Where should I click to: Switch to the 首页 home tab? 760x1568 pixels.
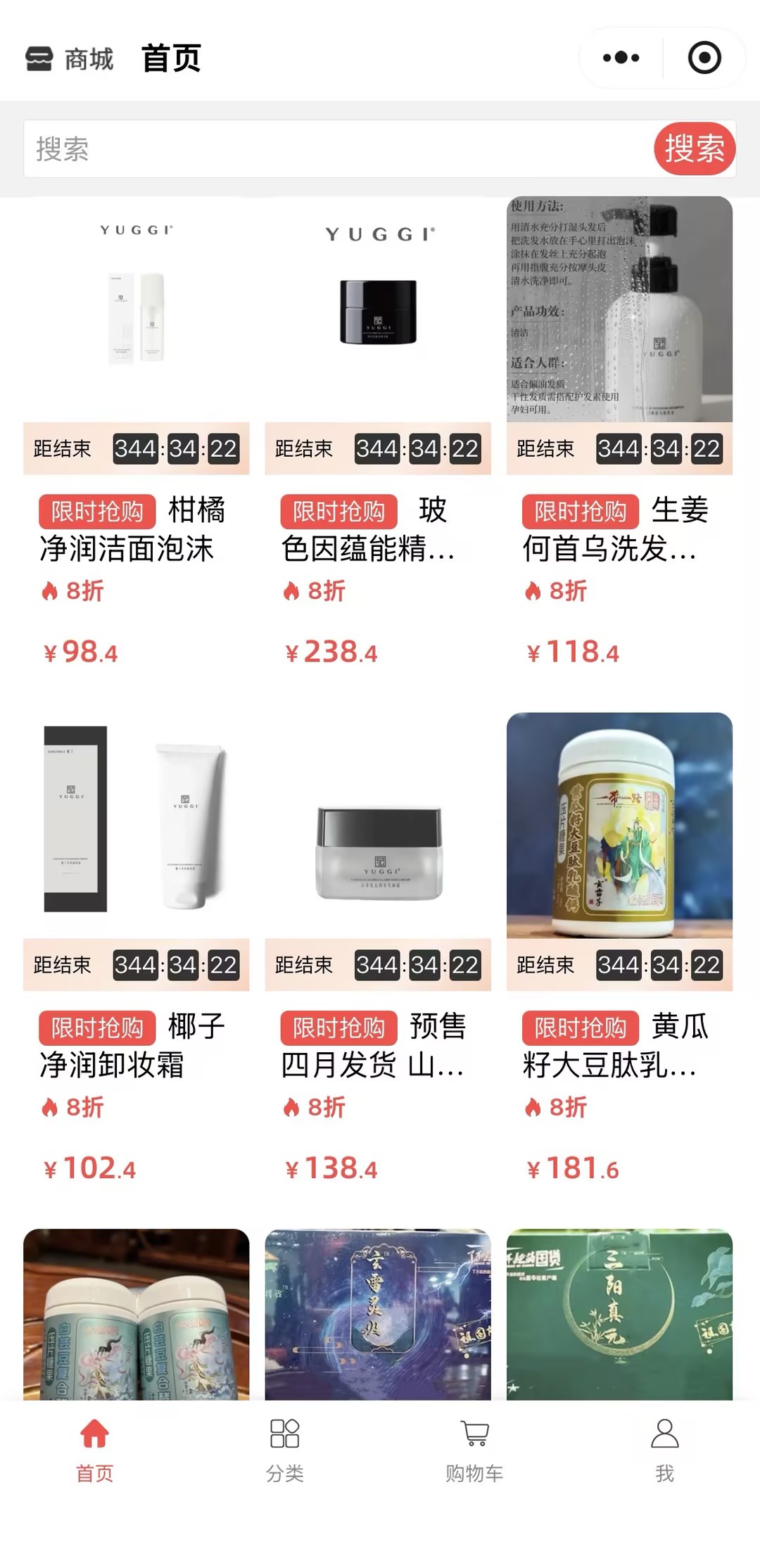tap(94, 1450)
